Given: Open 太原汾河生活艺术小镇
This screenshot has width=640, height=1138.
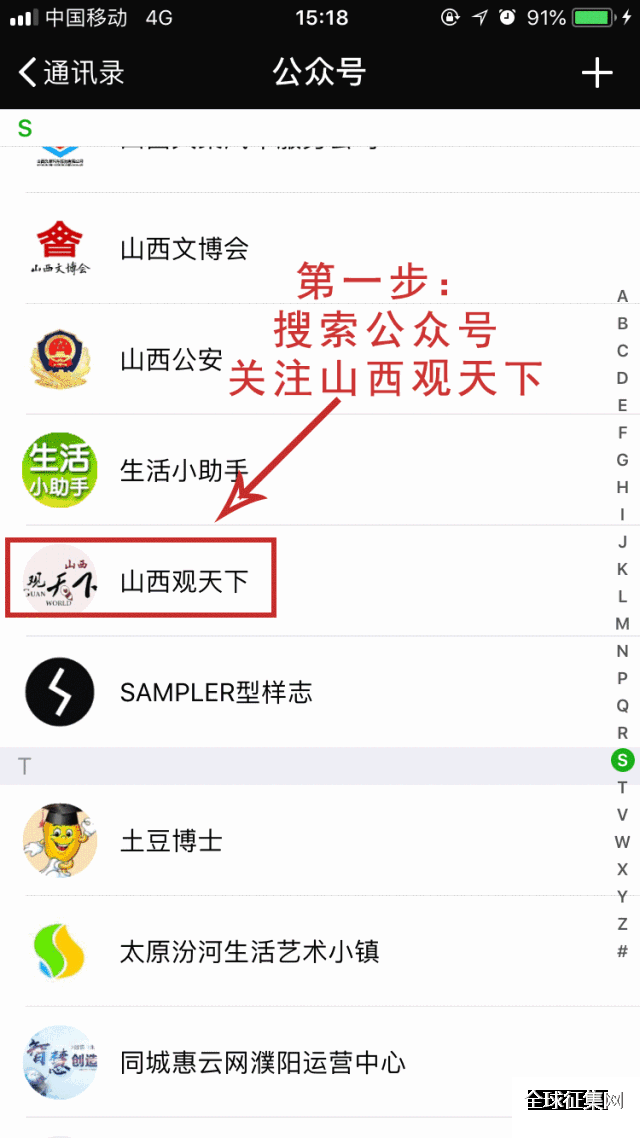Looking at the screenshot, I should 250,951.
